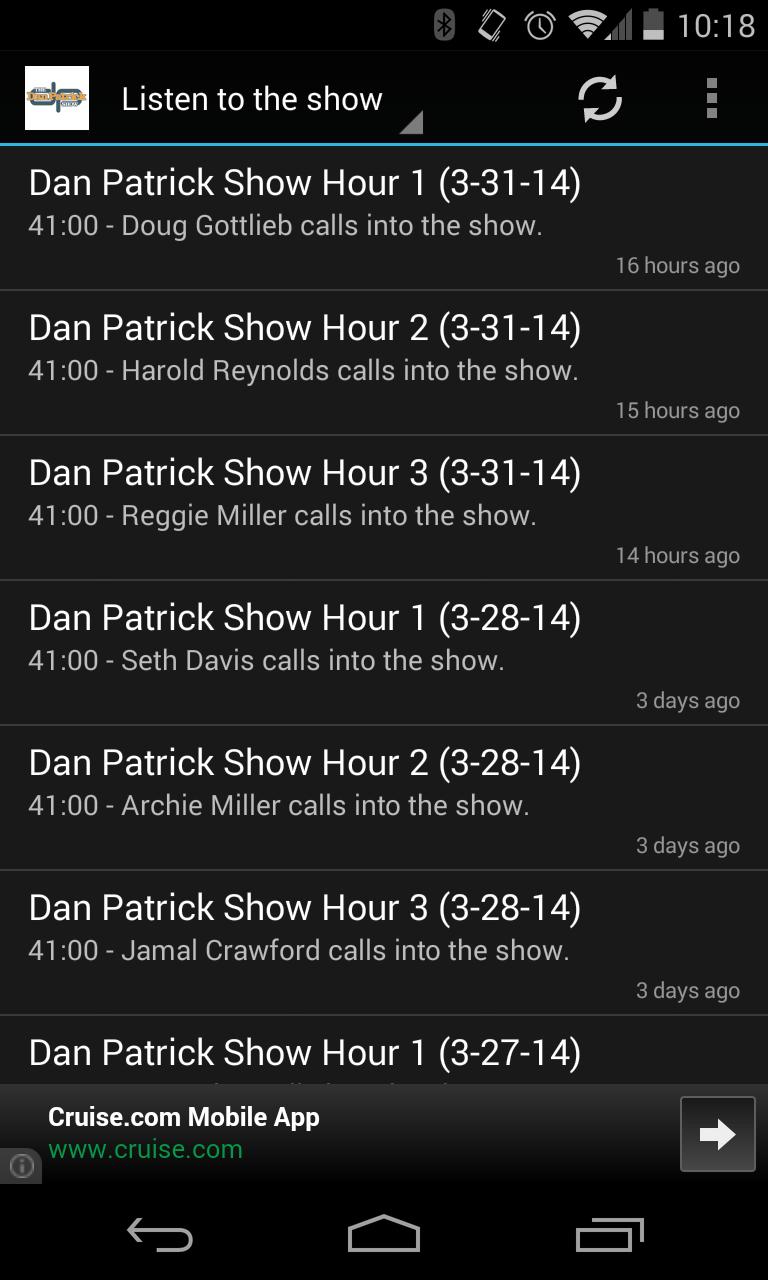Select Dan Patrick Show Hour 1 (3-31-14)
The height and width of the screenshot is (1280, 768).
384,215
